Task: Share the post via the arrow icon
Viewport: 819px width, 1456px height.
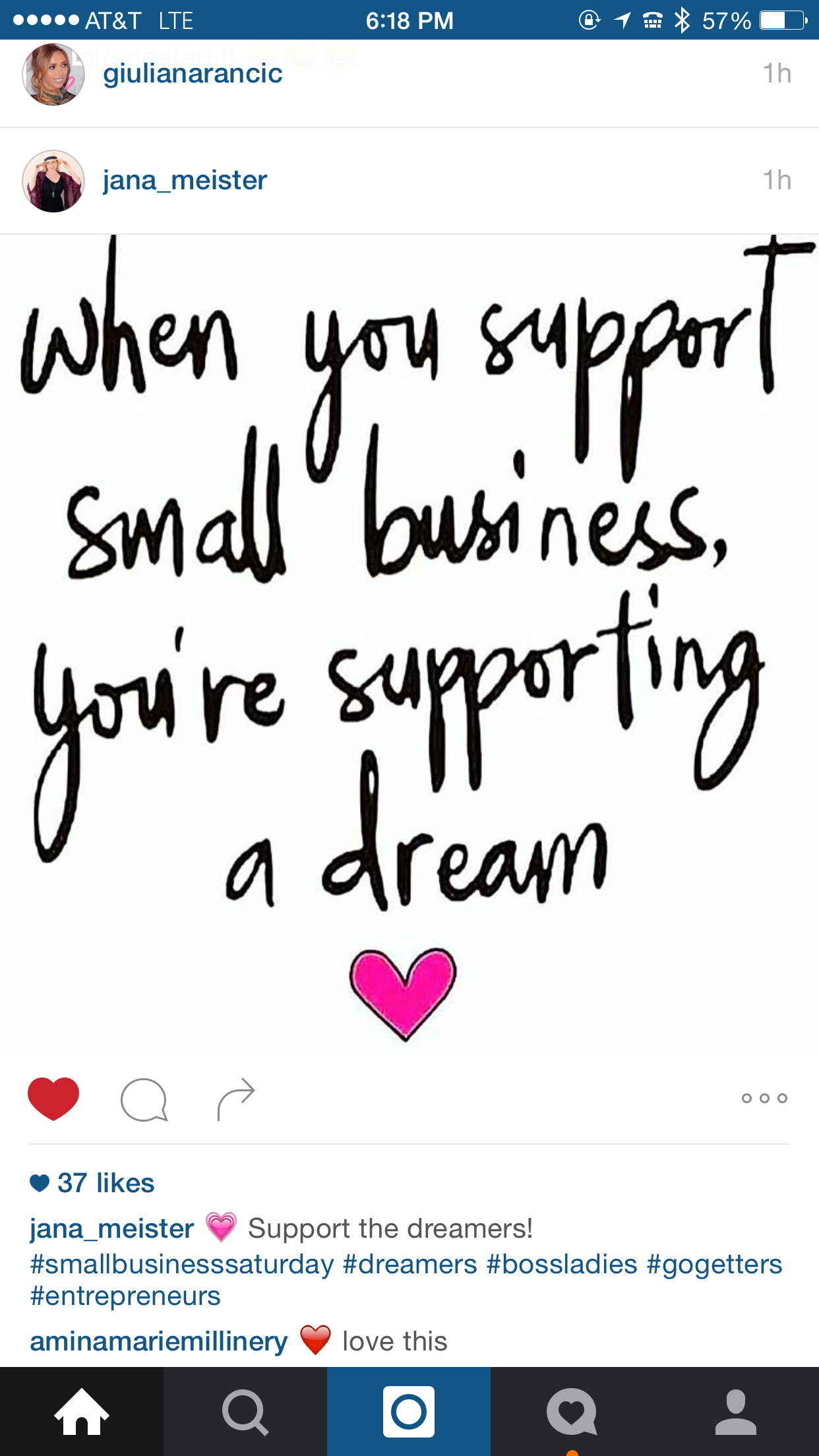Action: pos(235,1099)
